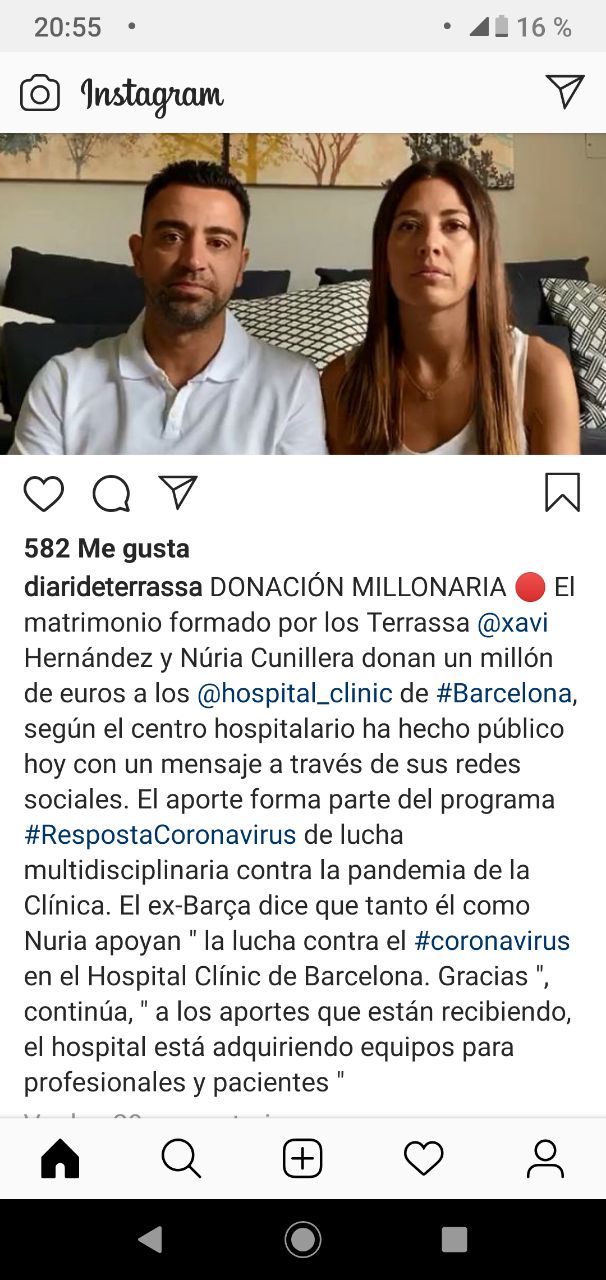The height and width of the screenshot is (1280, 606).
Task: Go to the Home feed tab
Action: (60, 1159)
